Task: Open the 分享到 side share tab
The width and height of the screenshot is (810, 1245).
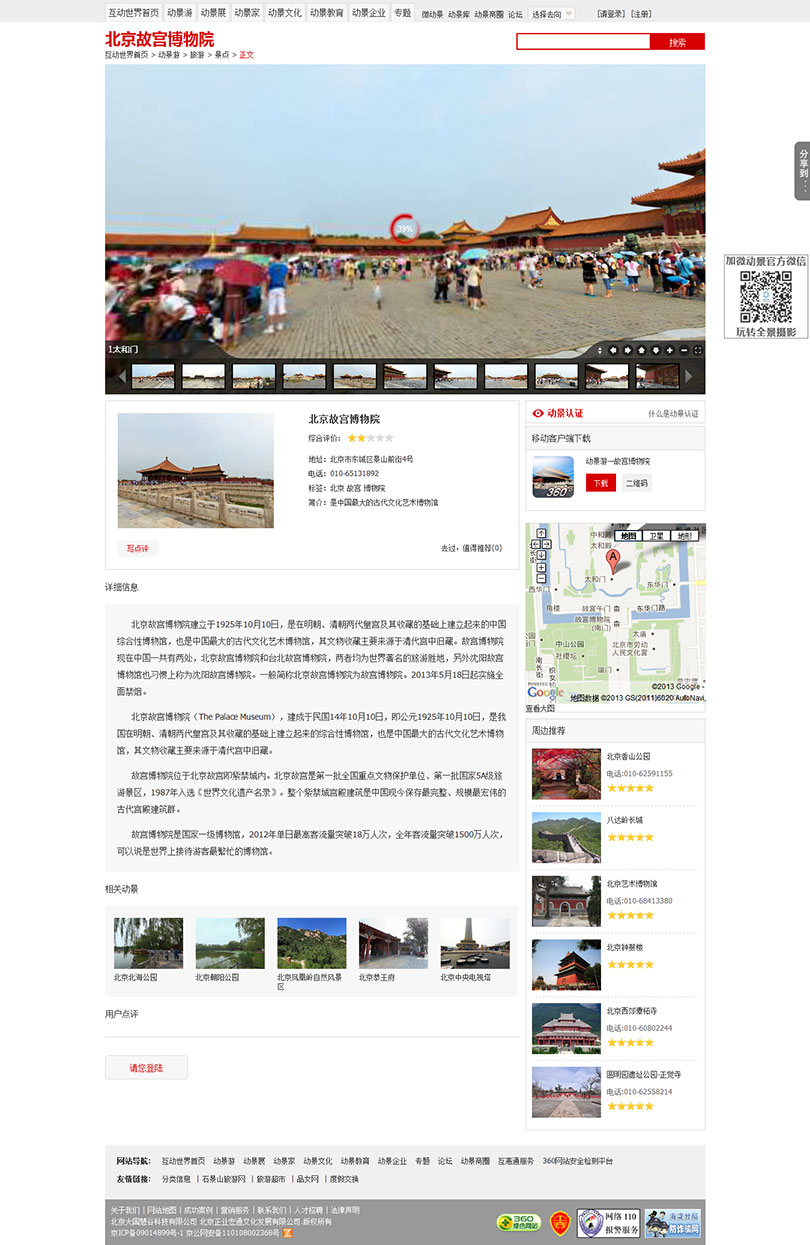Action: click(802, 171)
